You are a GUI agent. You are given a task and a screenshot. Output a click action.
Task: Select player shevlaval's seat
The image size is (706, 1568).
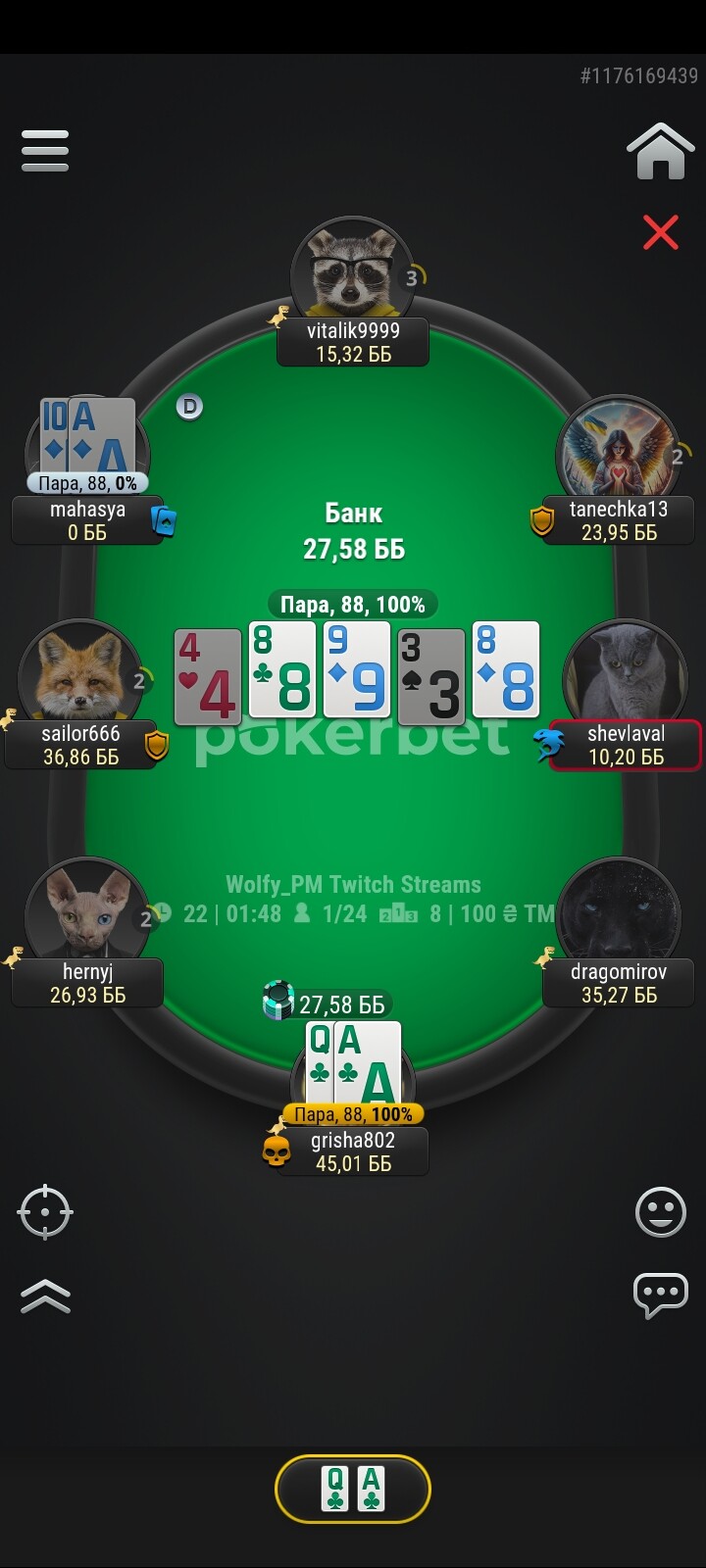(x=626, y=745)
